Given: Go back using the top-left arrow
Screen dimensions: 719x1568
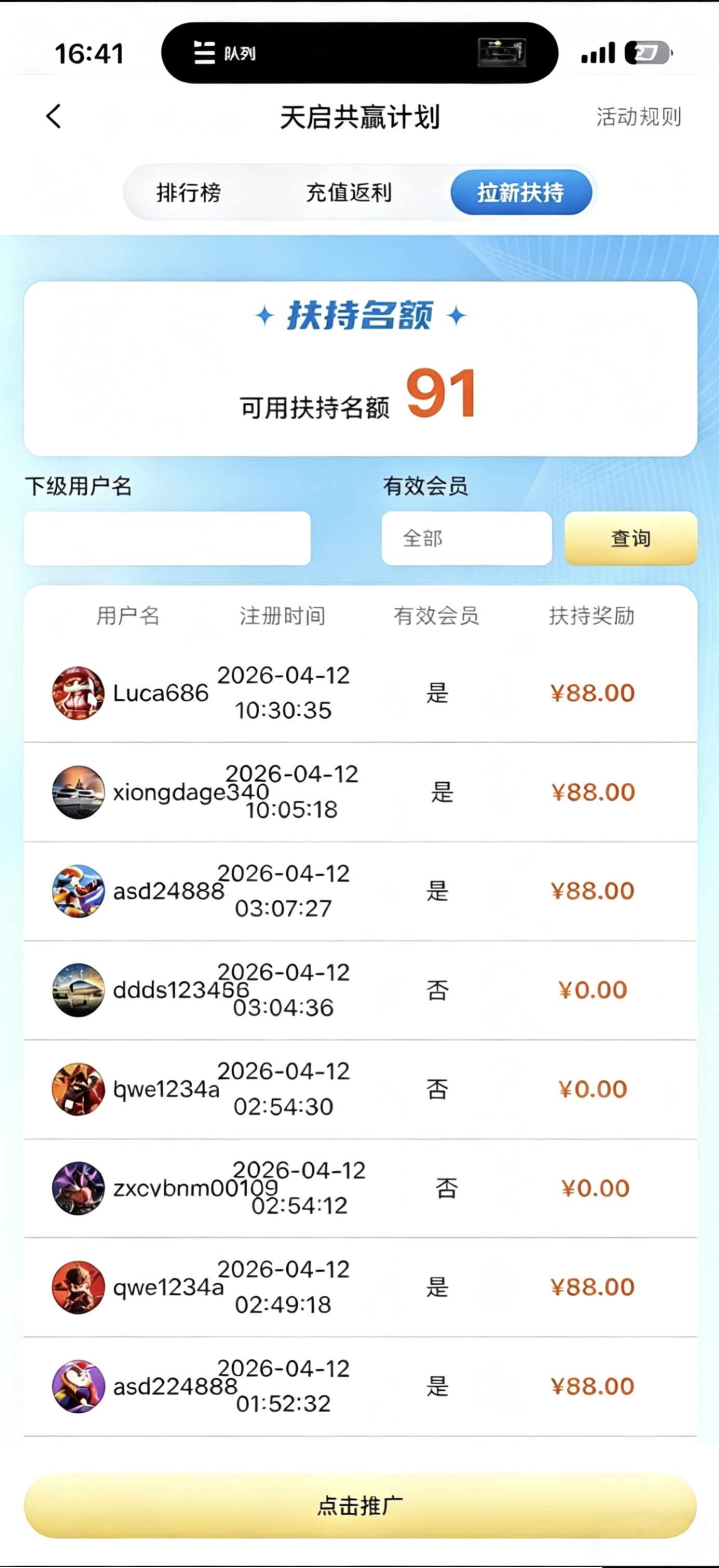Looking at the screenshot, I should point(54,116).
